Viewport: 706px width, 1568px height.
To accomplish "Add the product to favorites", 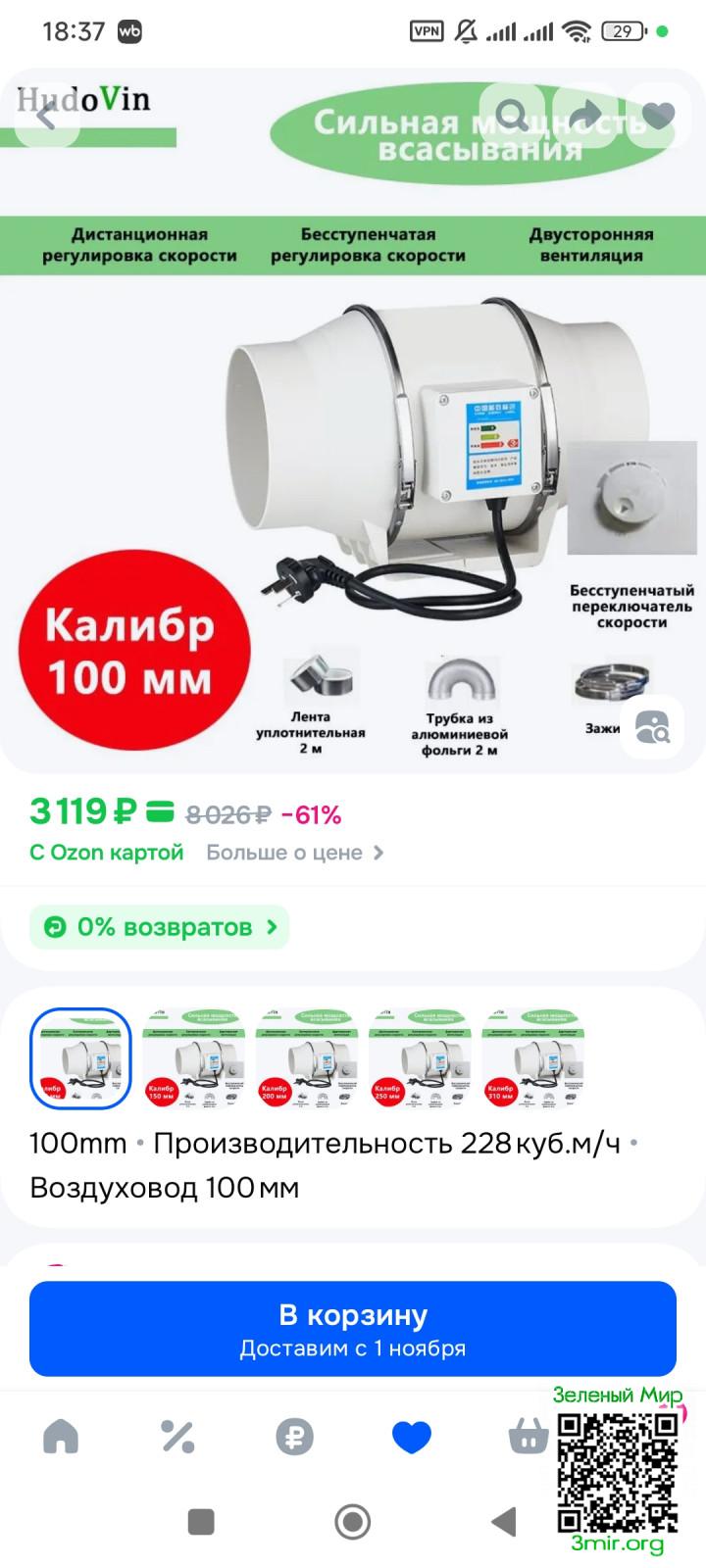I will 659,116.
